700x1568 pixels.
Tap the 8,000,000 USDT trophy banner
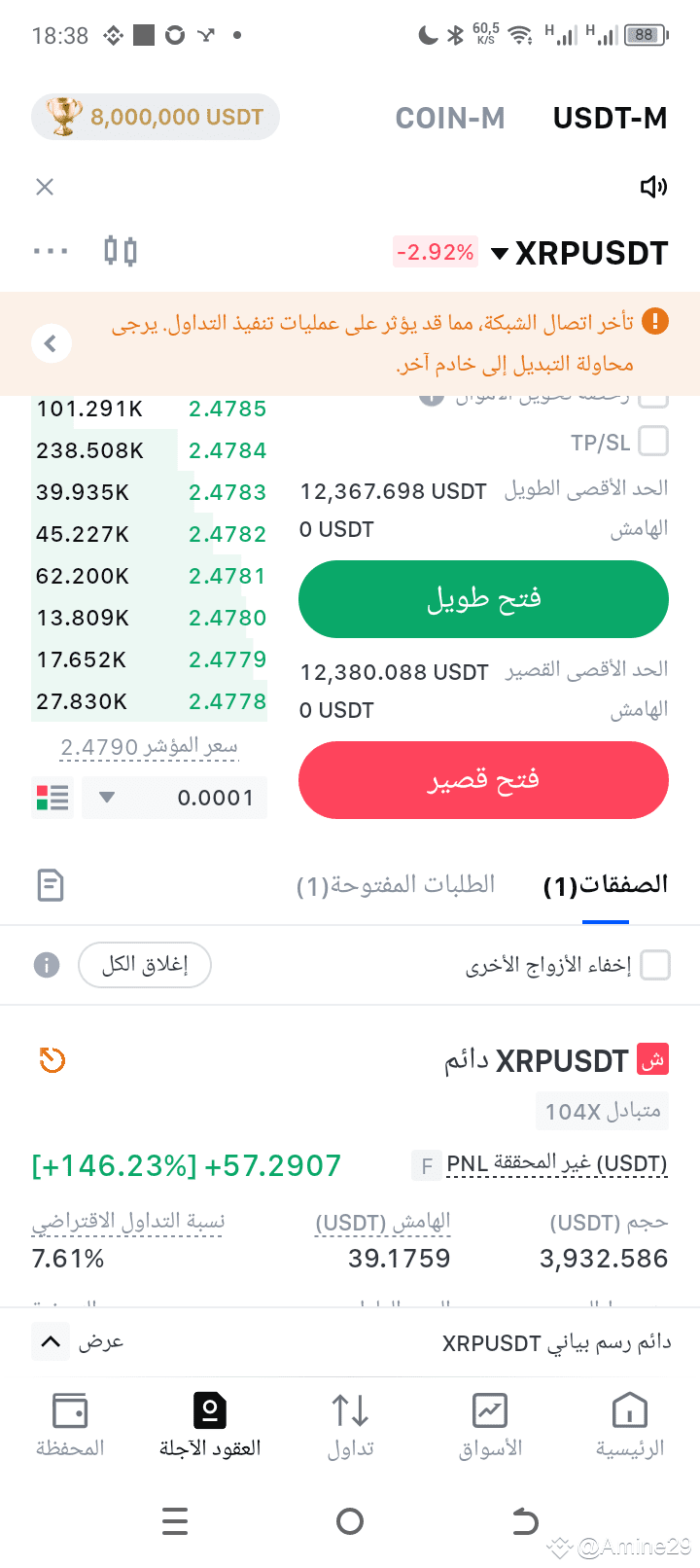(155, 116)
